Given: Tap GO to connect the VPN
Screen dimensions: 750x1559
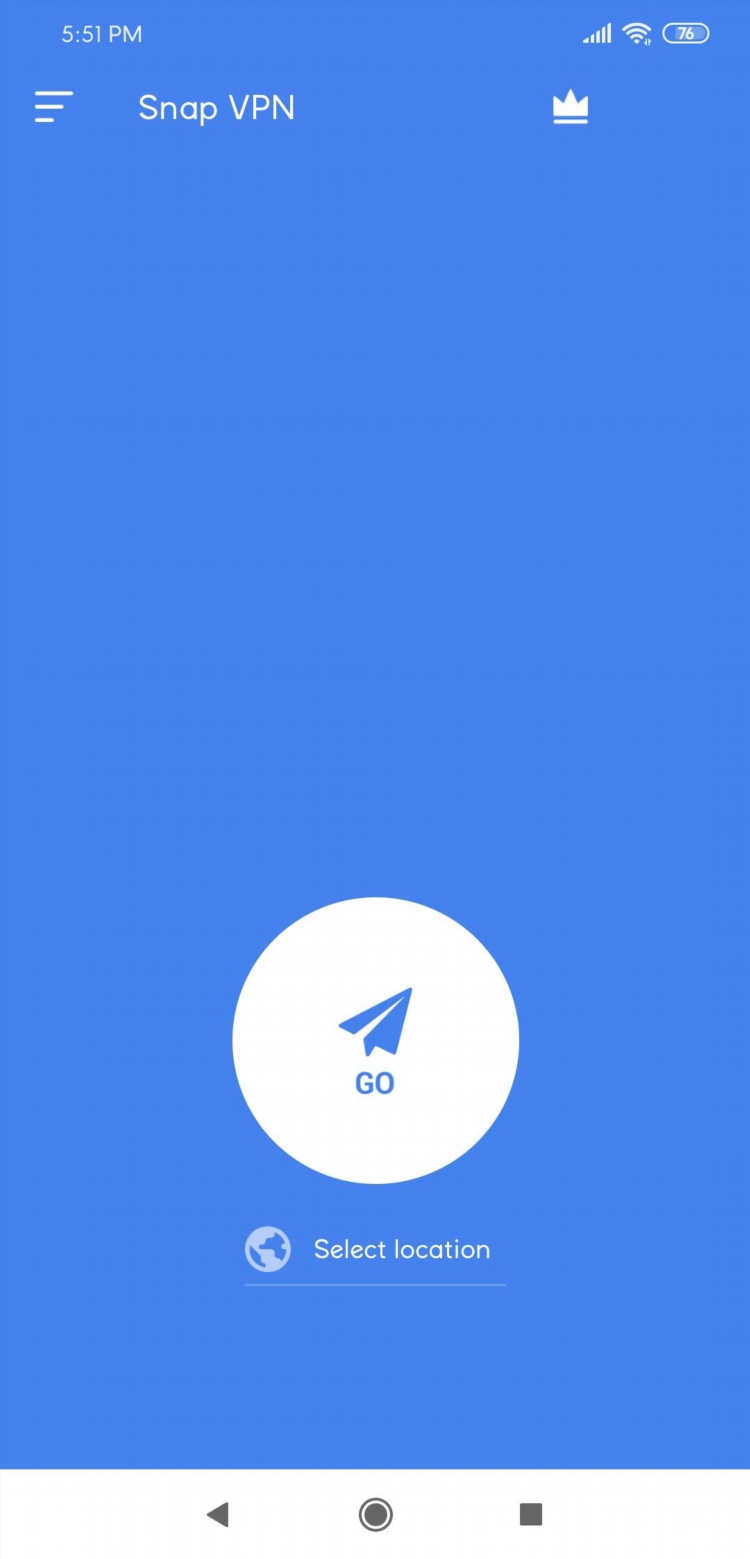Looking at the screenshot, I should click(x=375, y=1041).
